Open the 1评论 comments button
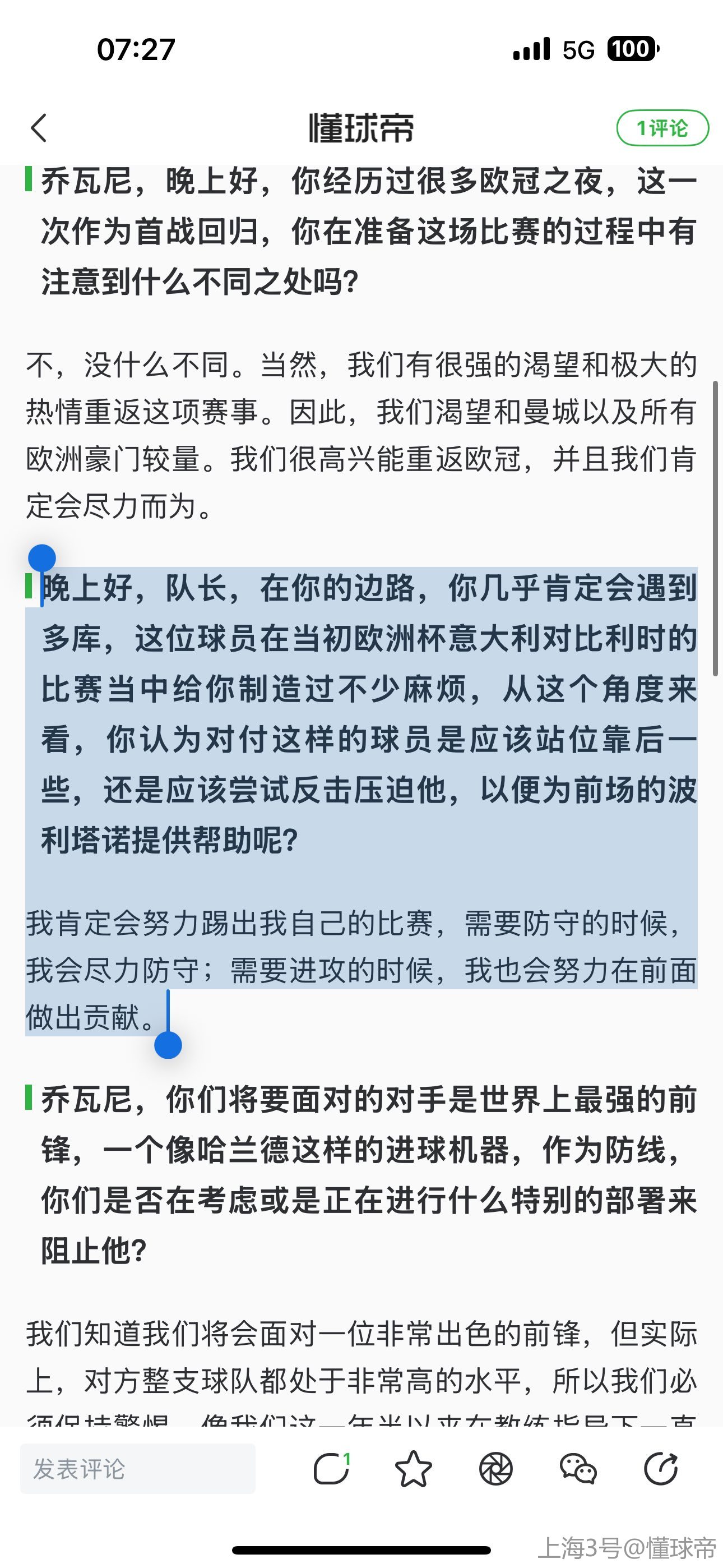The height and width of the screenshot is (1568, 723). pos(662,128)
